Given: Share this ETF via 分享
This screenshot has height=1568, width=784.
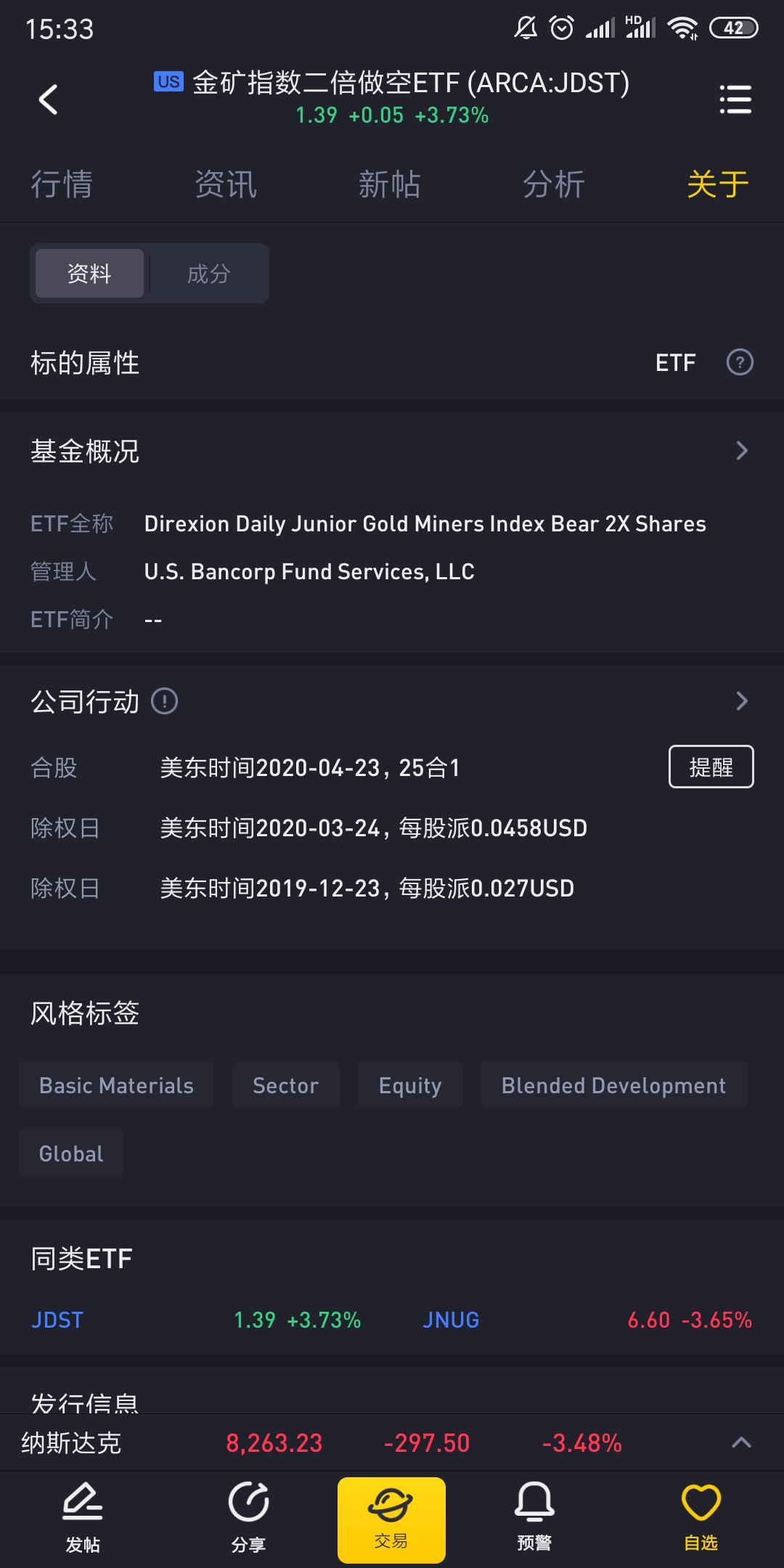Looking at the screenshot, I should (x=248, y=1517).
